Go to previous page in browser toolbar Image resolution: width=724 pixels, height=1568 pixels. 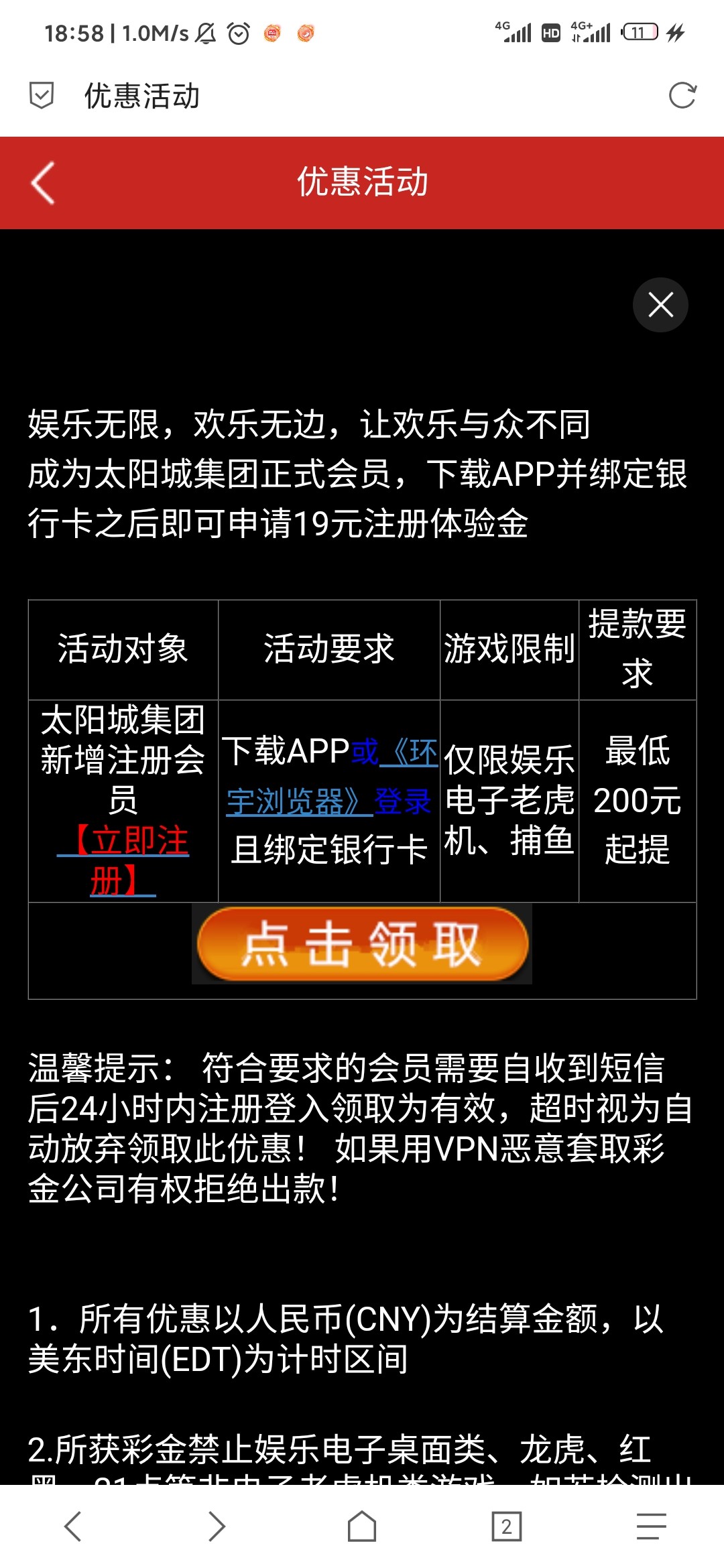tap(72, 1526)
